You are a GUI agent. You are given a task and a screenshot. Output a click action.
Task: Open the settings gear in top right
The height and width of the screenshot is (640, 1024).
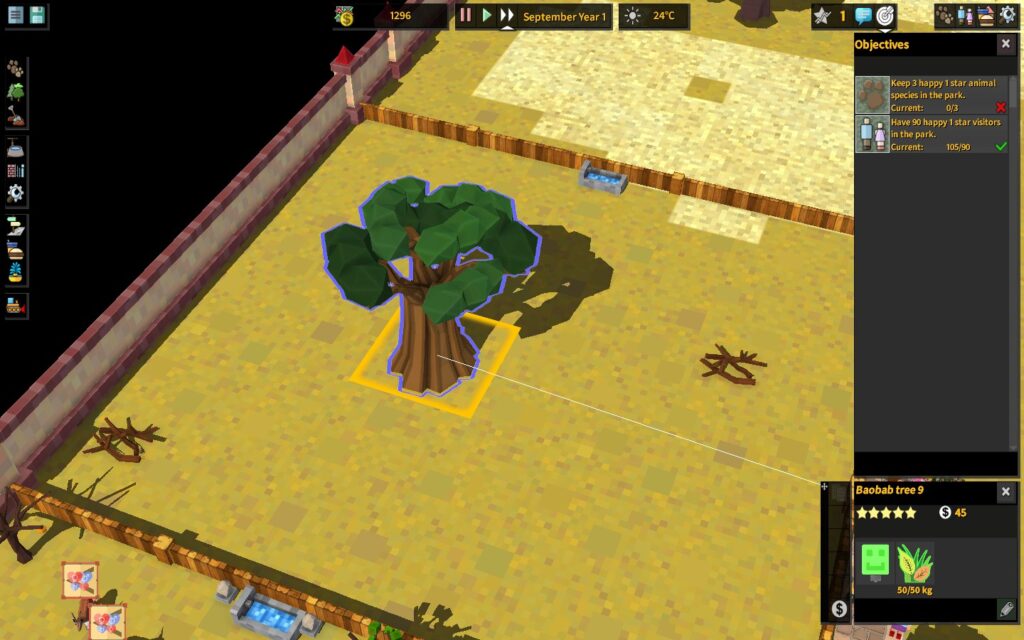(x=1008, y=16)
